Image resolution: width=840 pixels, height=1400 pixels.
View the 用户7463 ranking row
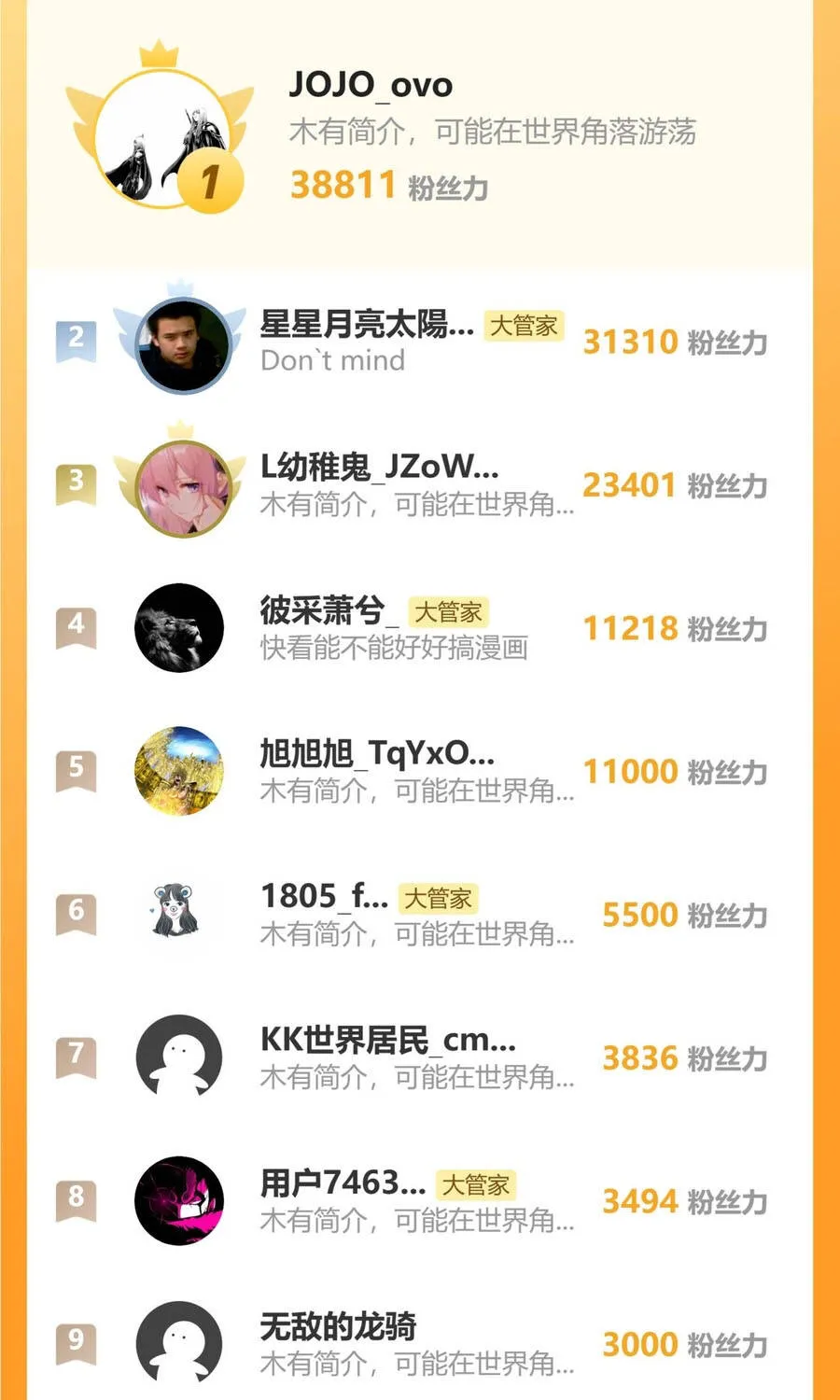tap(343, 1183)
